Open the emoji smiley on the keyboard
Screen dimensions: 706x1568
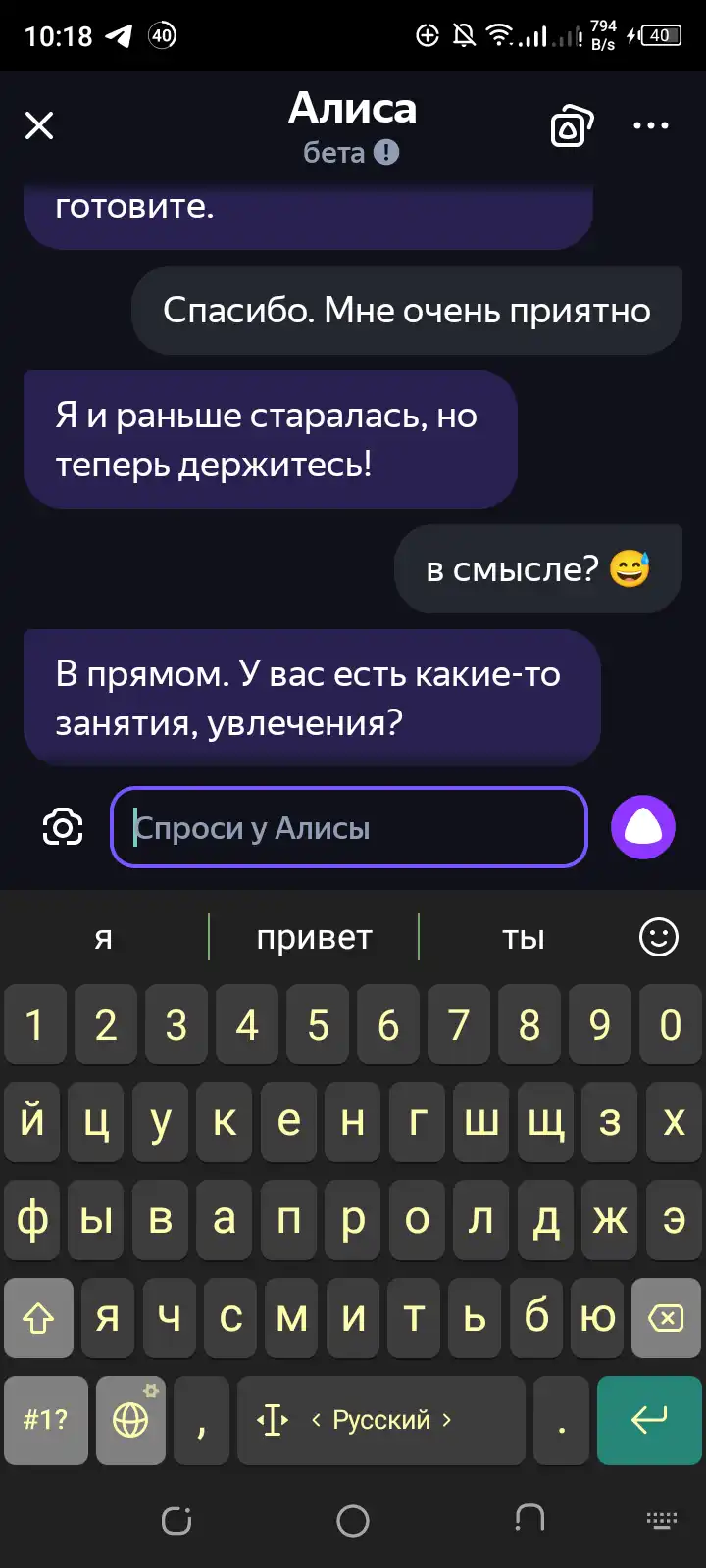(x=659, y=938)
